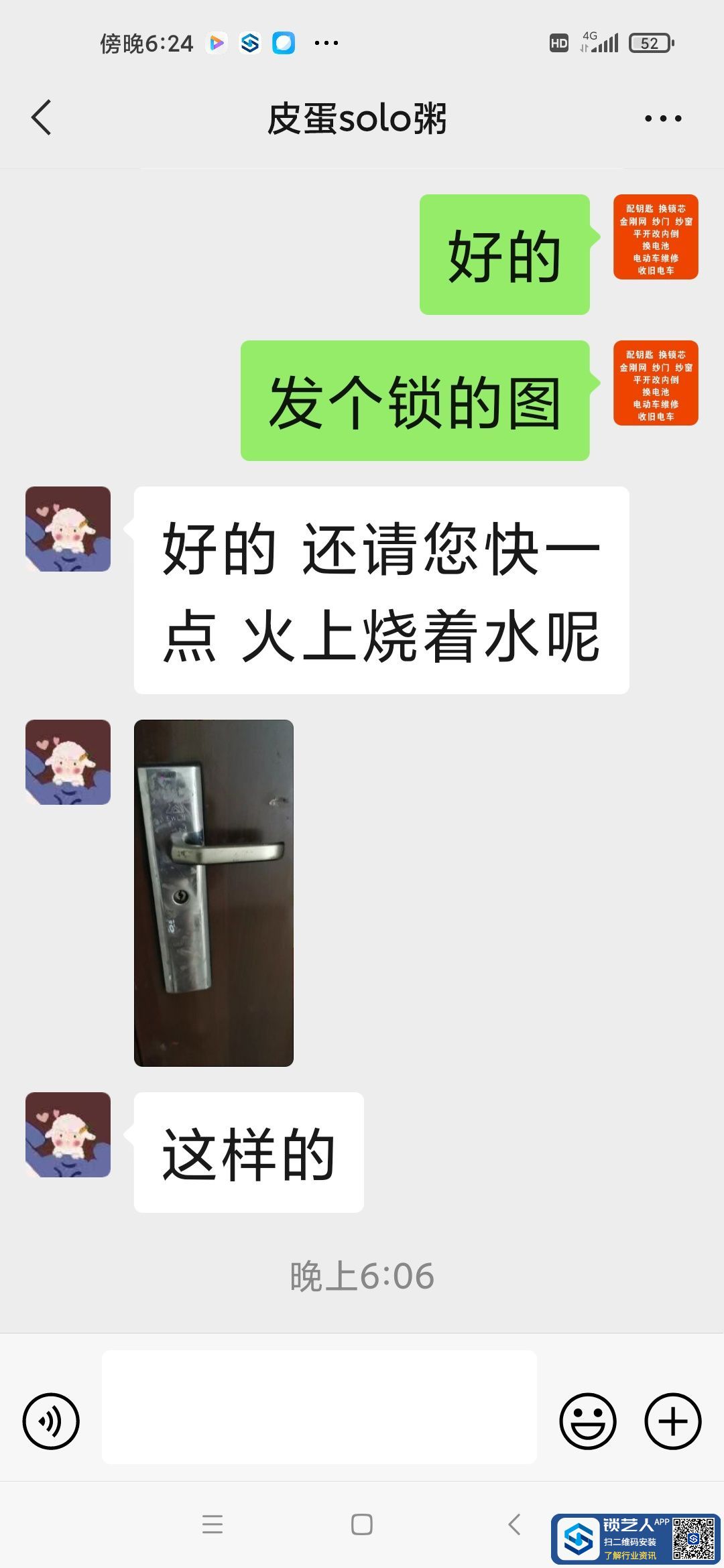Go to the system home screen
The height and width of the screenshot is (1568, 724).
[362, 1524]
